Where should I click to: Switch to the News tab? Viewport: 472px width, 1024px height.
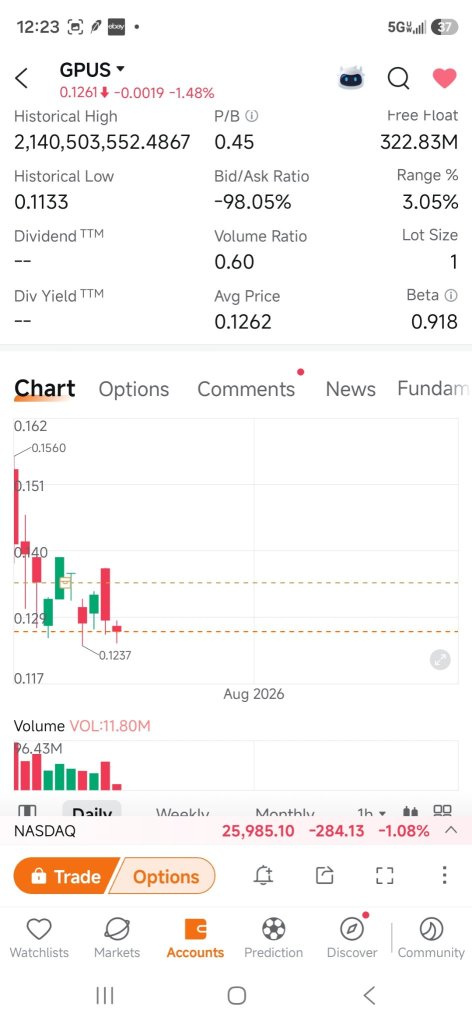(x=351, y=389)
